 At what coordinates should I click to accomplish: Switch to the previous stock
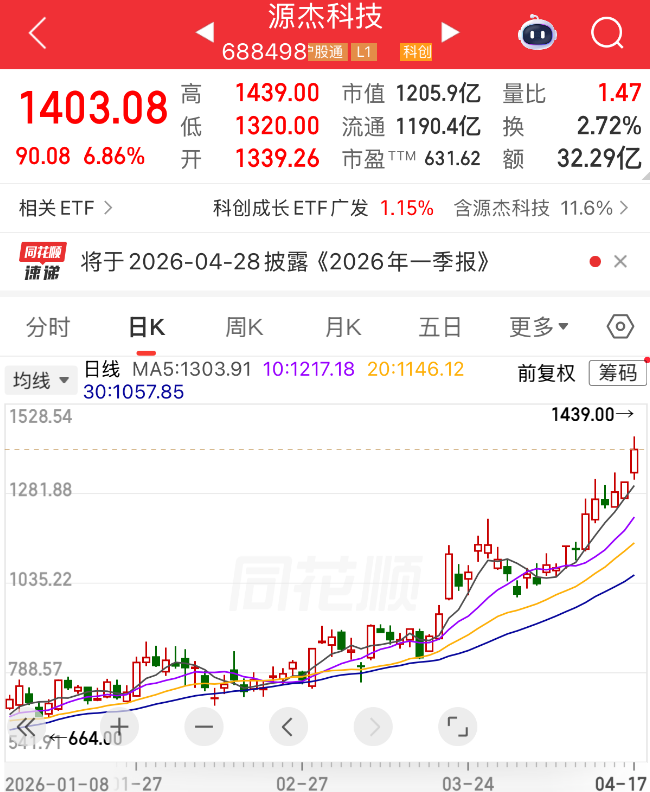point(204,33)
